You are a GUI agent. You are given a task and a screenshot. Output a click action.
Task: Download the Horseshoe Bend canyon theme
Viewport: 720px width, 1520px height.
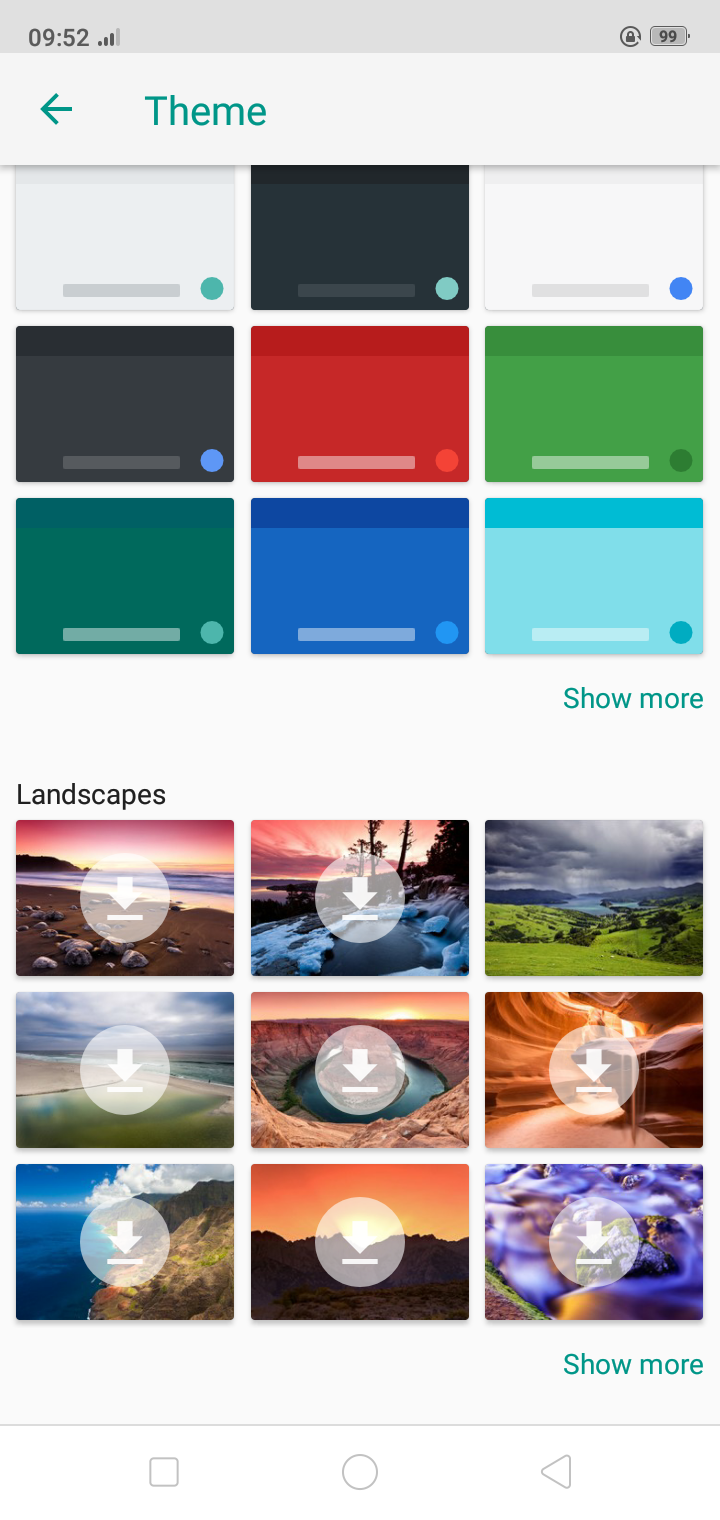click(x=359, y=1069)
